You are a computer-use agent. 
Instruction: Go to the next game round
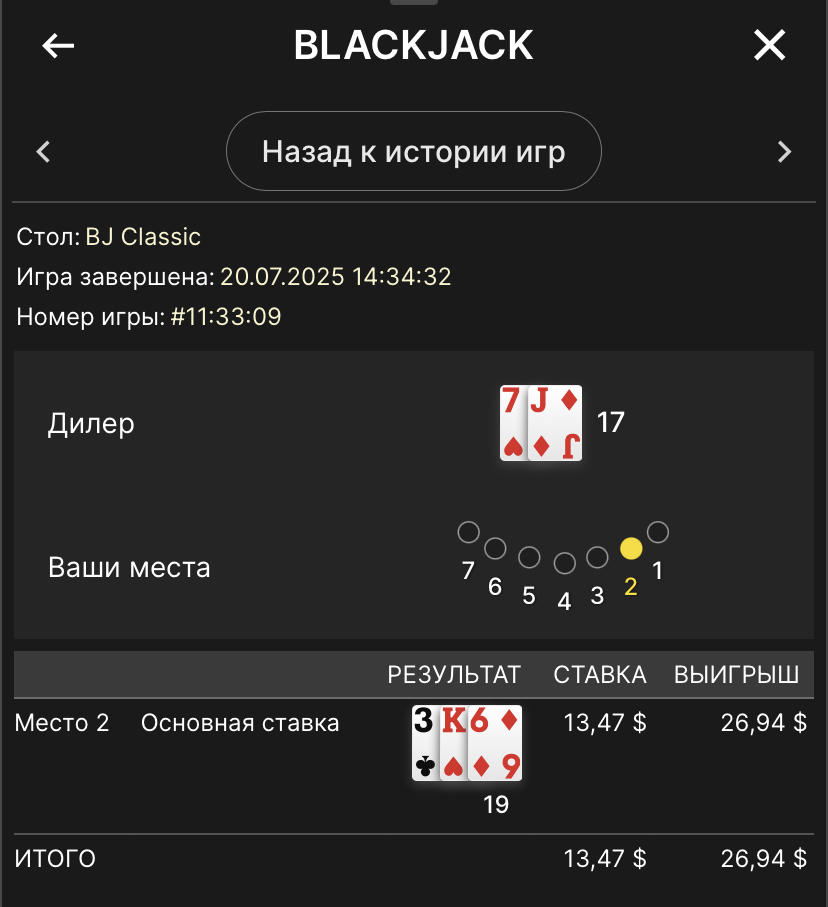pos(784,152)
